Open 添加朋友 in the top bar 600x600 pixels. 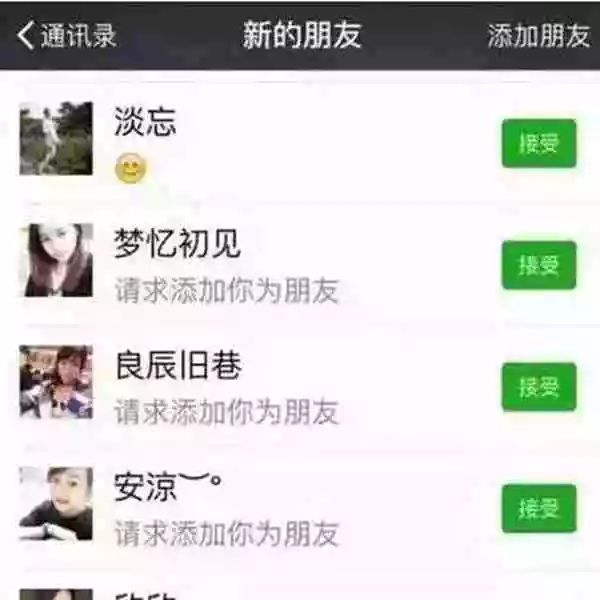pos(538,36)
